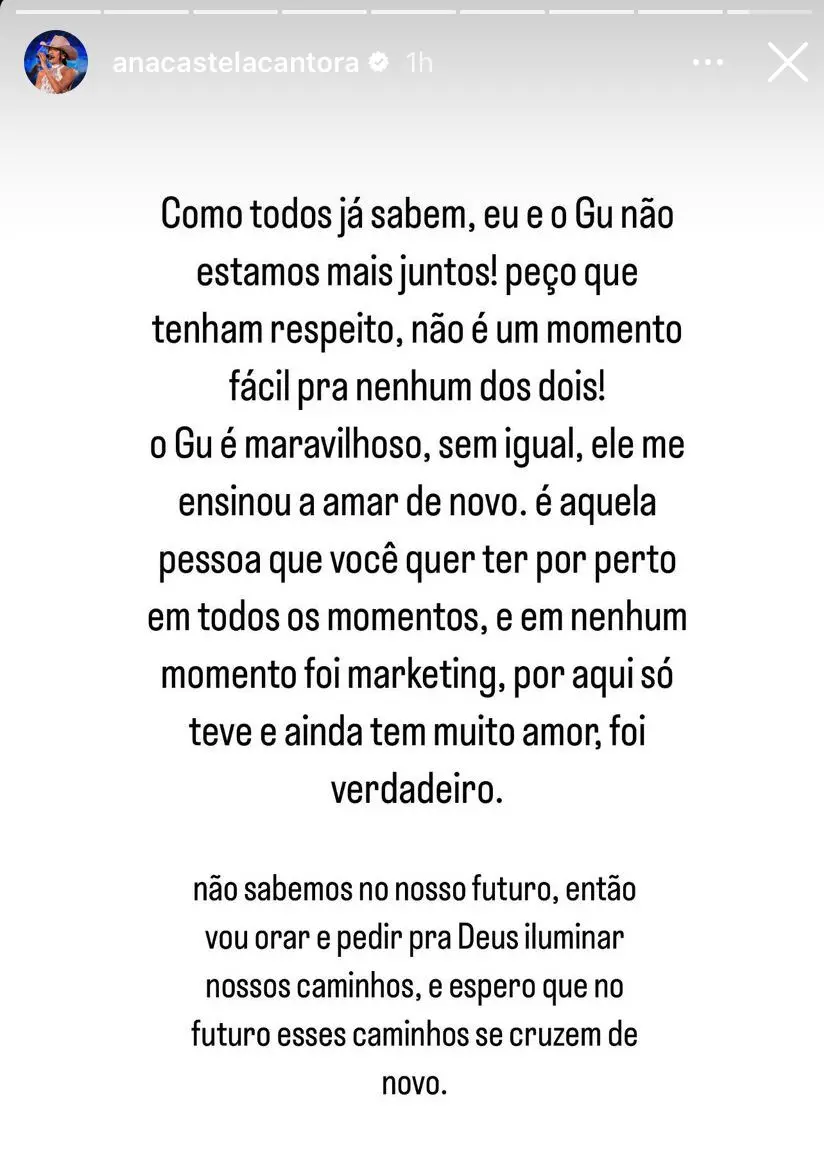This screenshot has width=824, height=1160.
Task: Open story viewer options via ellipsis icon
Action: click(708, 62)
